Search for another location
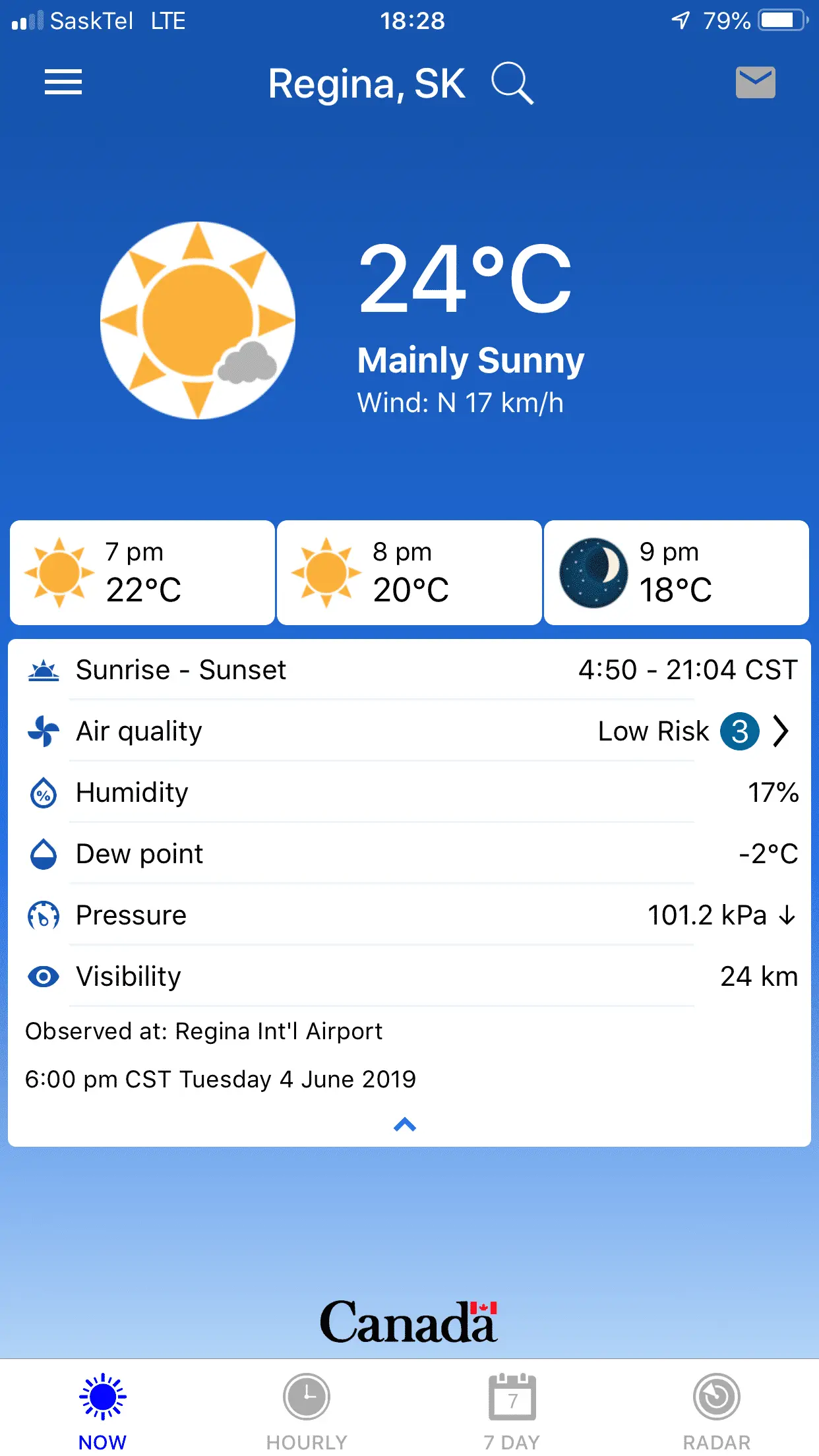The height and width of the screenshot is (1456, 819). (x=512, y=84)
